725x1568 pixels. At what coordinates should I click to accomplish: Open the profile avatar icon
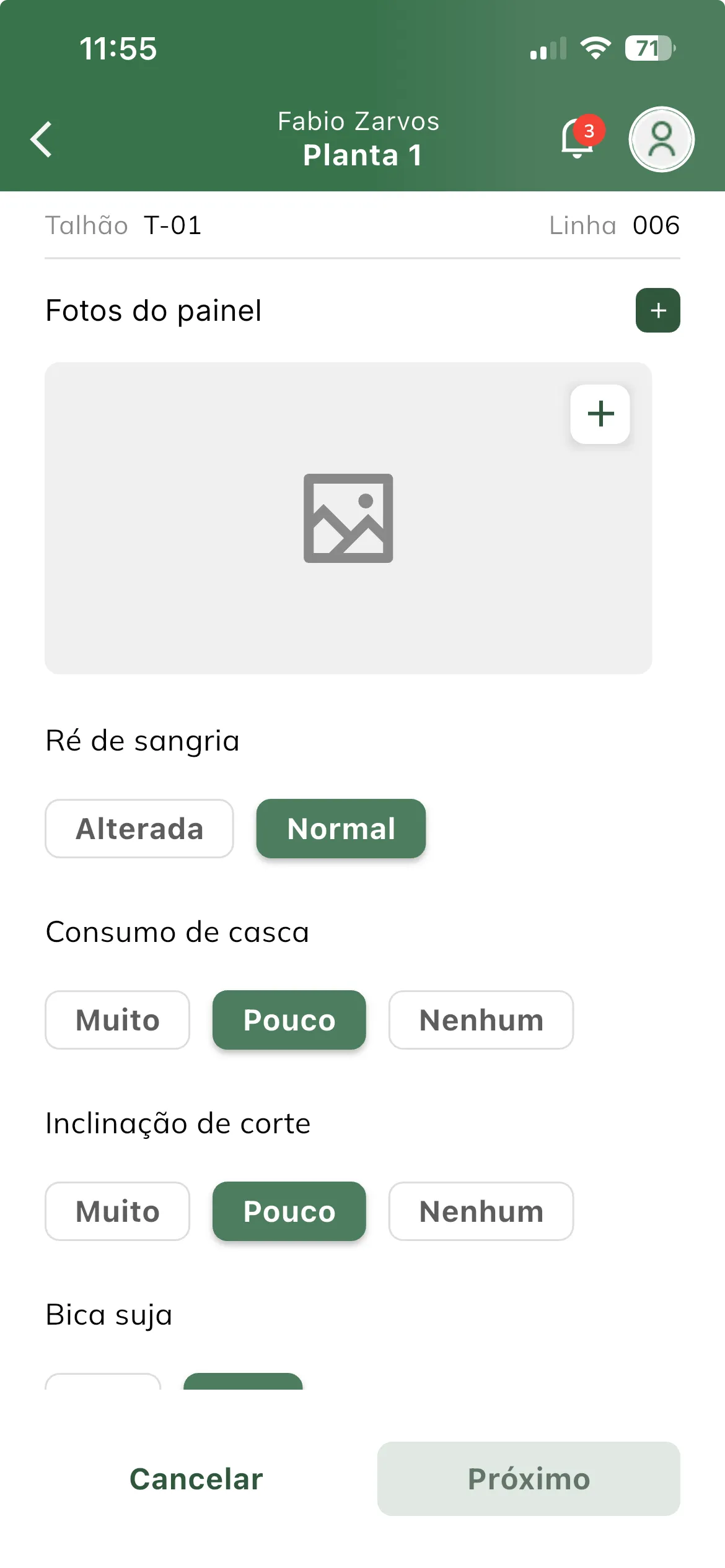click(661, 139)
